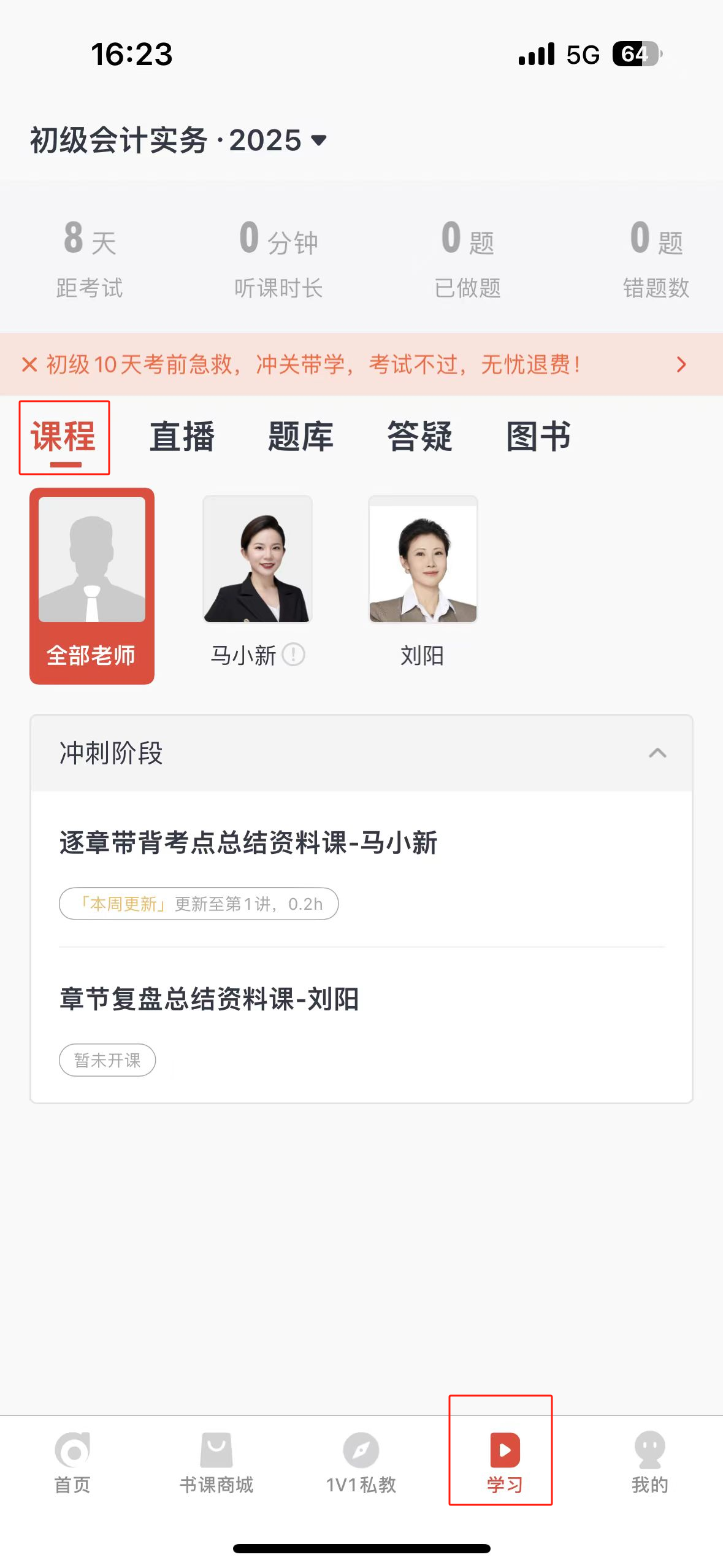The height and width of the screenshot is (1568, 723).
Task: Select the 课程 tab
Action: click(x=64, y=437)
